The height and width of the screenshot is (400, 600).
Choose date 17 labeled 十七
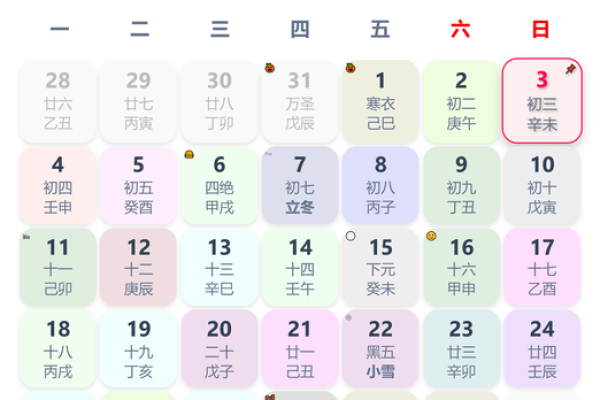point(541,266)
